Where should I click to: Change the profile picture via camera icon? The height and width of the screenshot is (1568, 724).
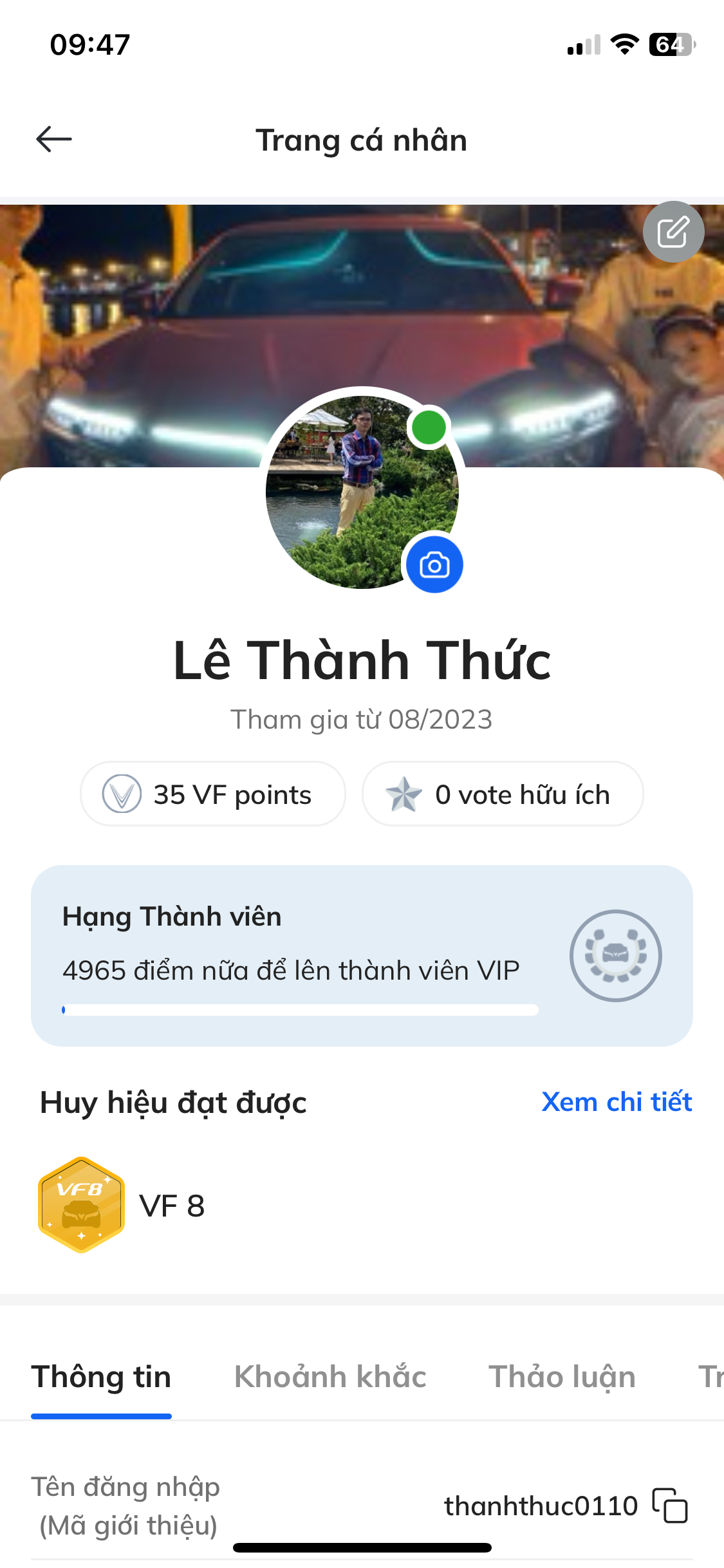[x=434, y=565]
